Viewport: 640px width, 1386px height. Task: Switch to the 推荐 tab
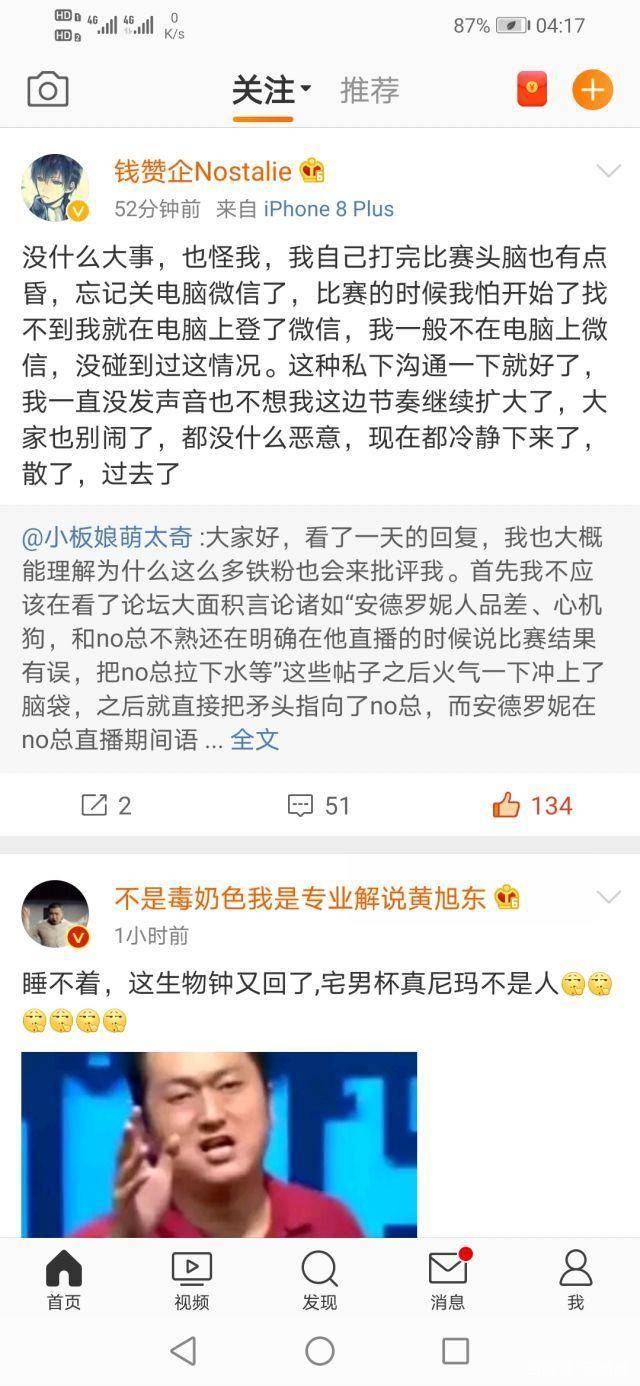(369, 91)
